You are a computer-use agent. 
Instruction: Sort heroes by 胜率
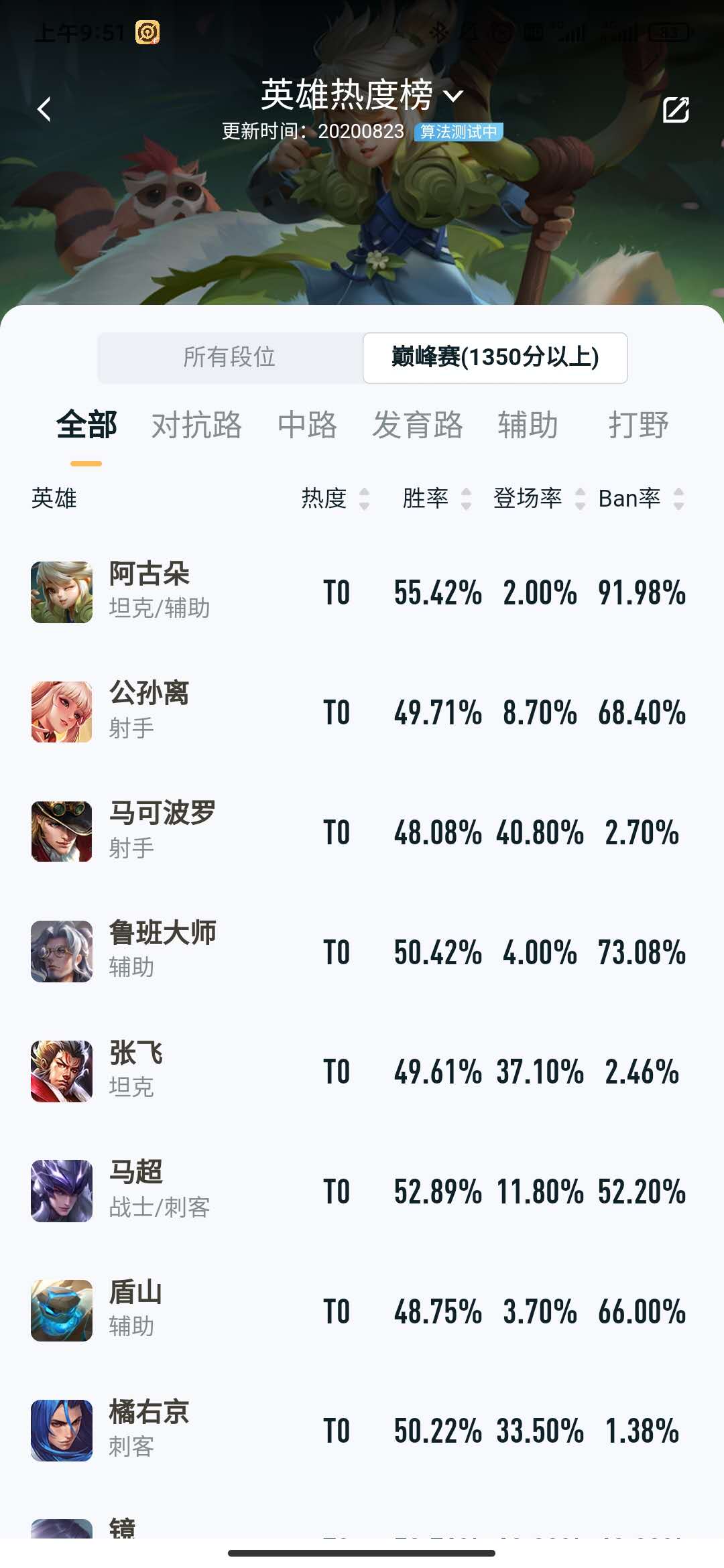click(x=436, y=499)
